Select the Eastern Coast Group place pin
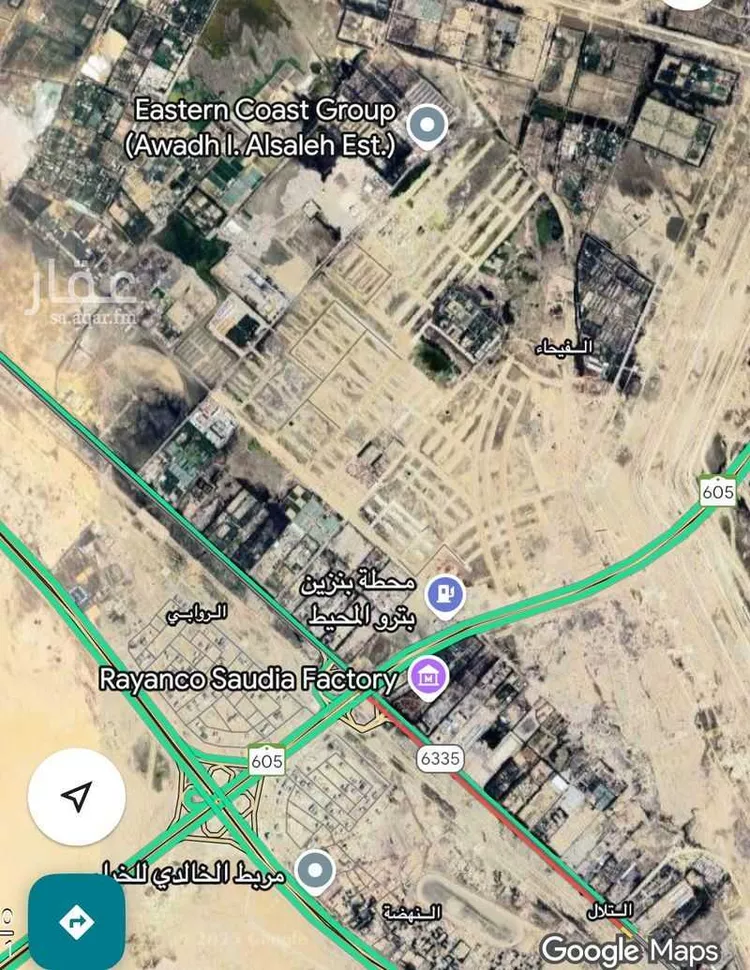 pyautogui.click(x=430, y=126)
